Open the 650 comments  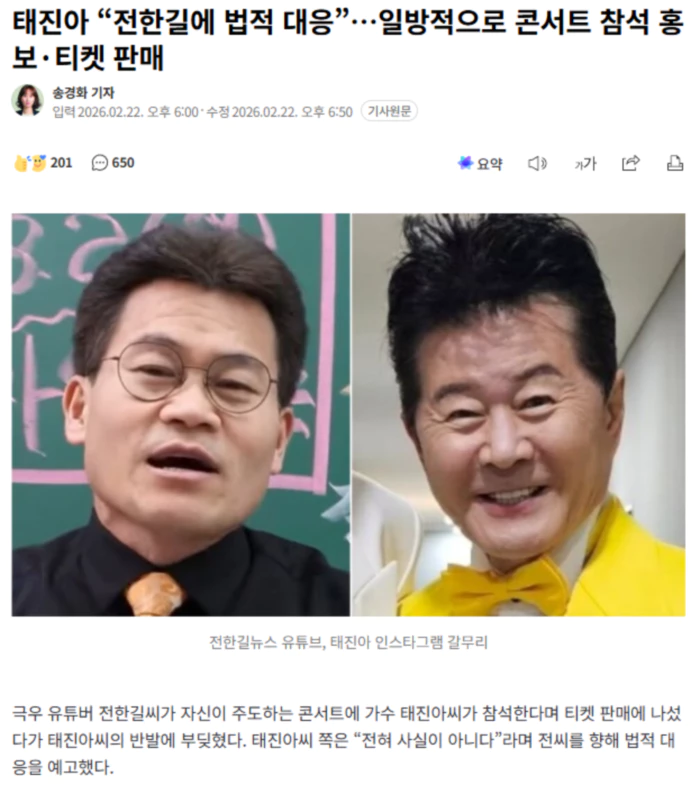click(x=113, y=163)
